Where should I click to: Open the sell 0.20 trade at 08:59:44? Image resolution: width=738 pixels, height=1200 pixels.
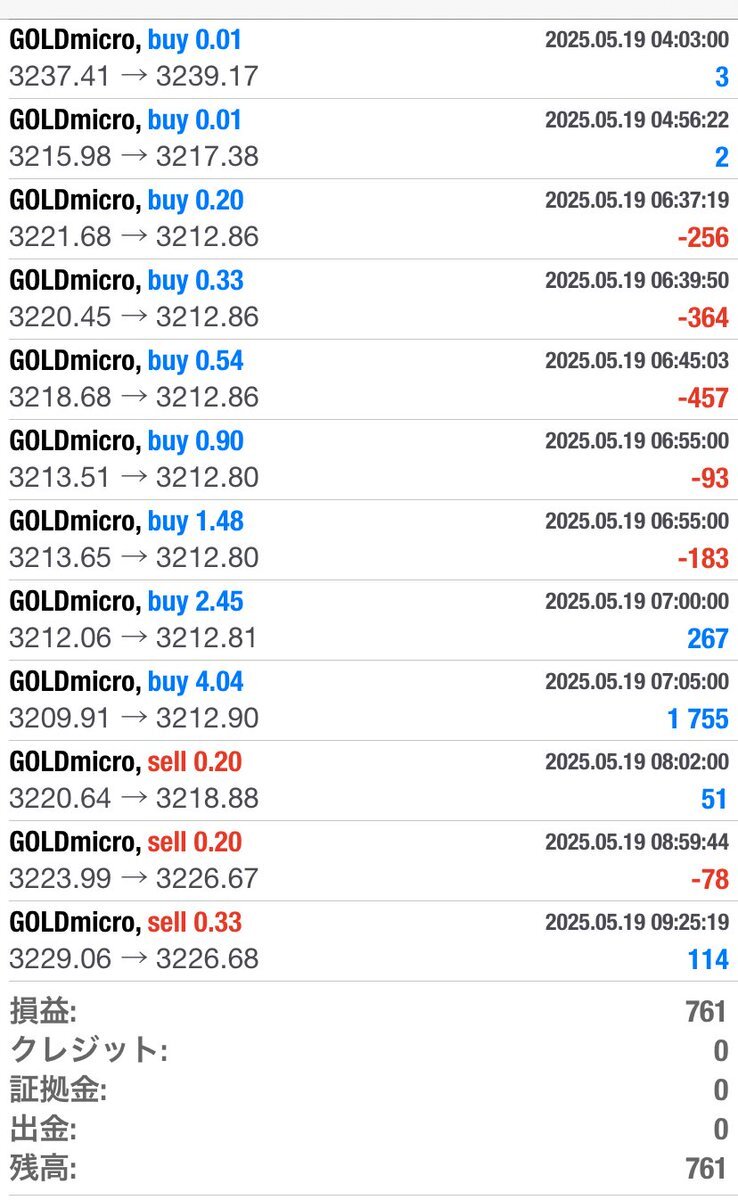click(x=369, y=860)
